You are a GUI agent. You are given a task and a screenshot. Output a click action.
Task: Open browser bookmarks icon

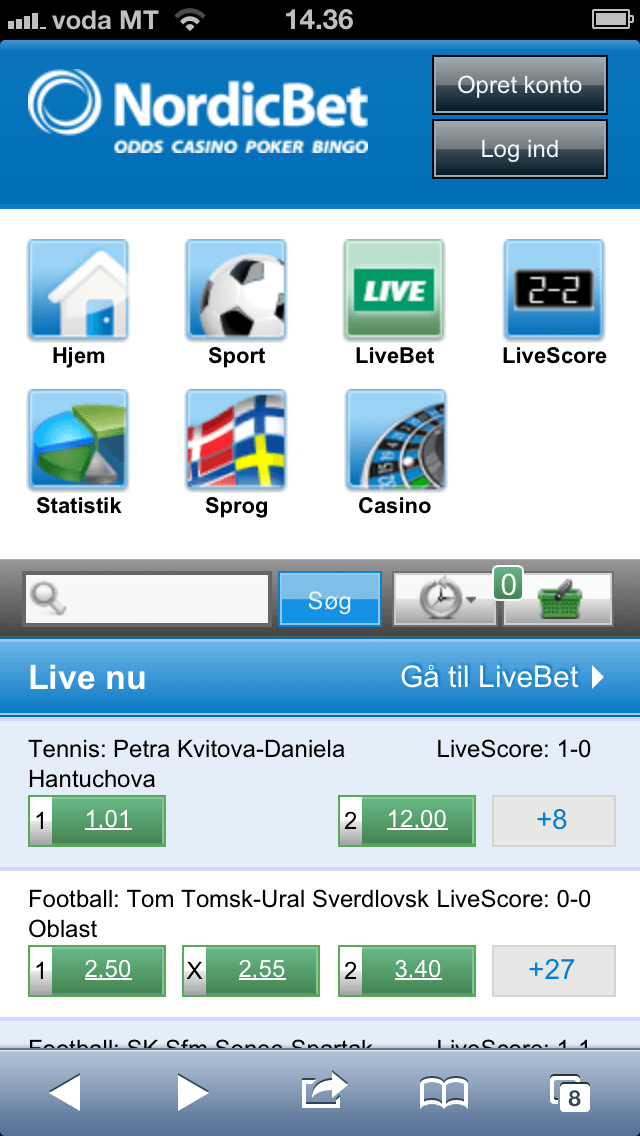[444, 1093]
